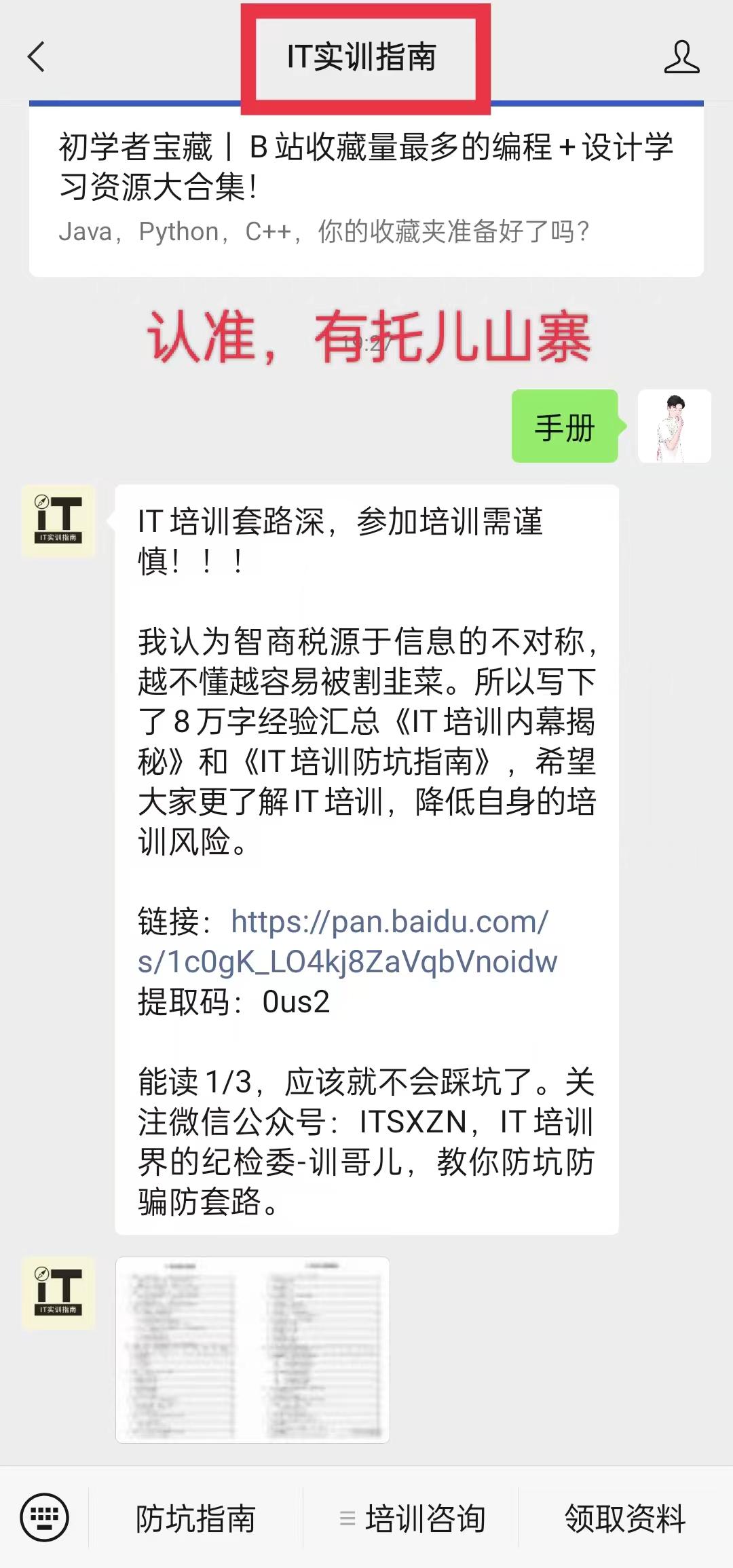Open the B站 programming resources article card
733x1568 pixels.
pos(366,189)
